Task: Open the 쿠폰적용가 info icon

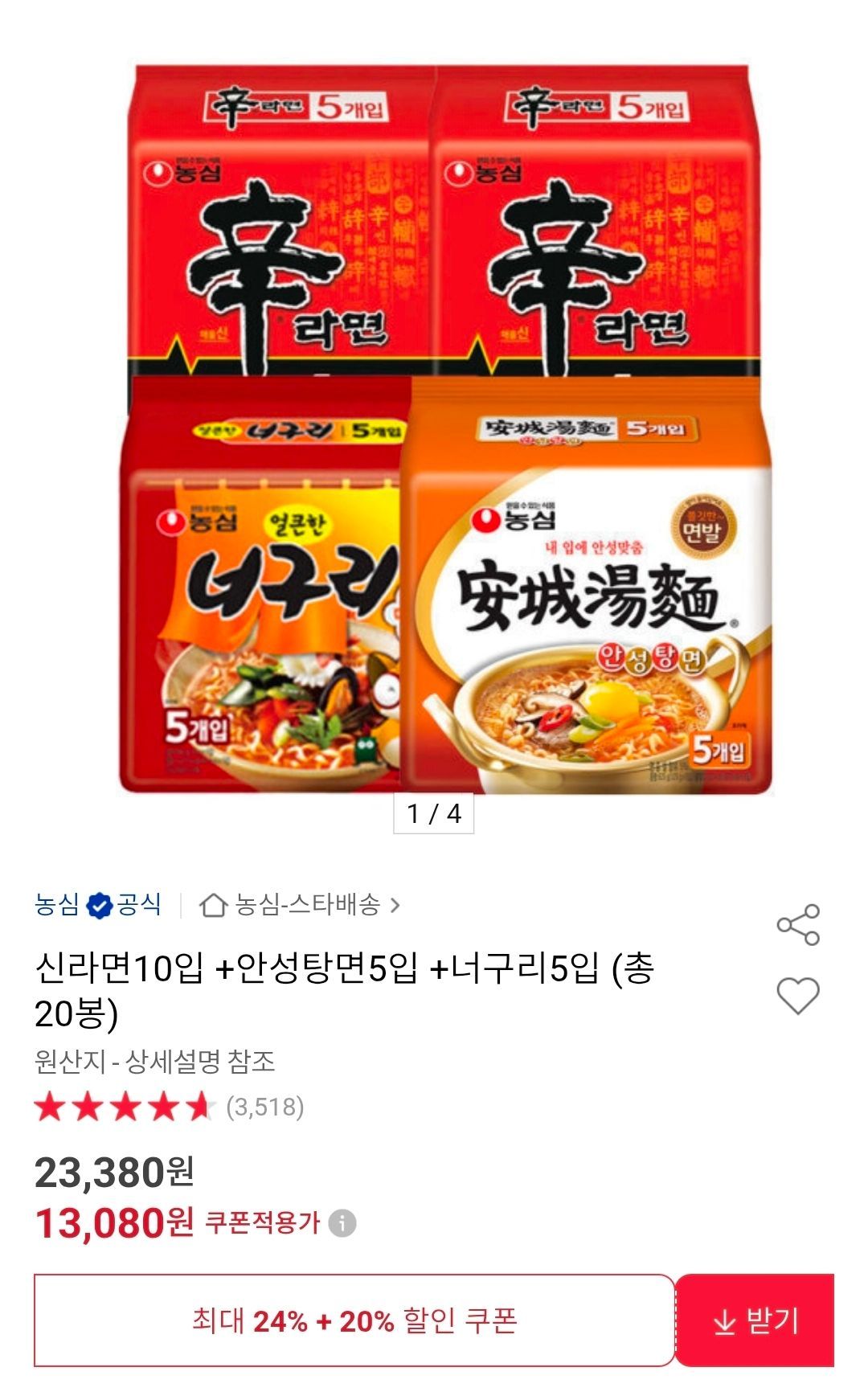Action: coord(342,1223)
